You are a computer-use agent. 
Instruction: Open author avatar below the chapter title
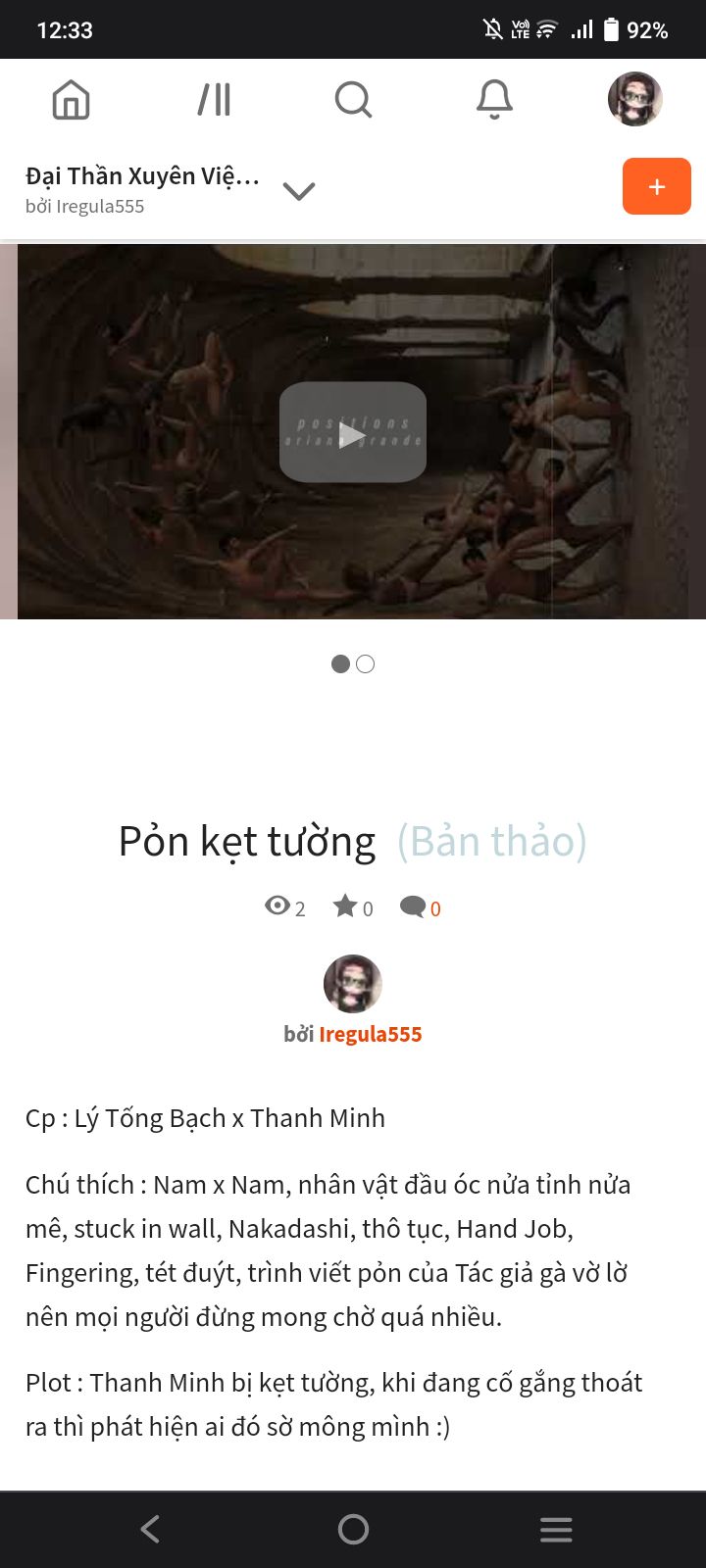coord(353,983)
